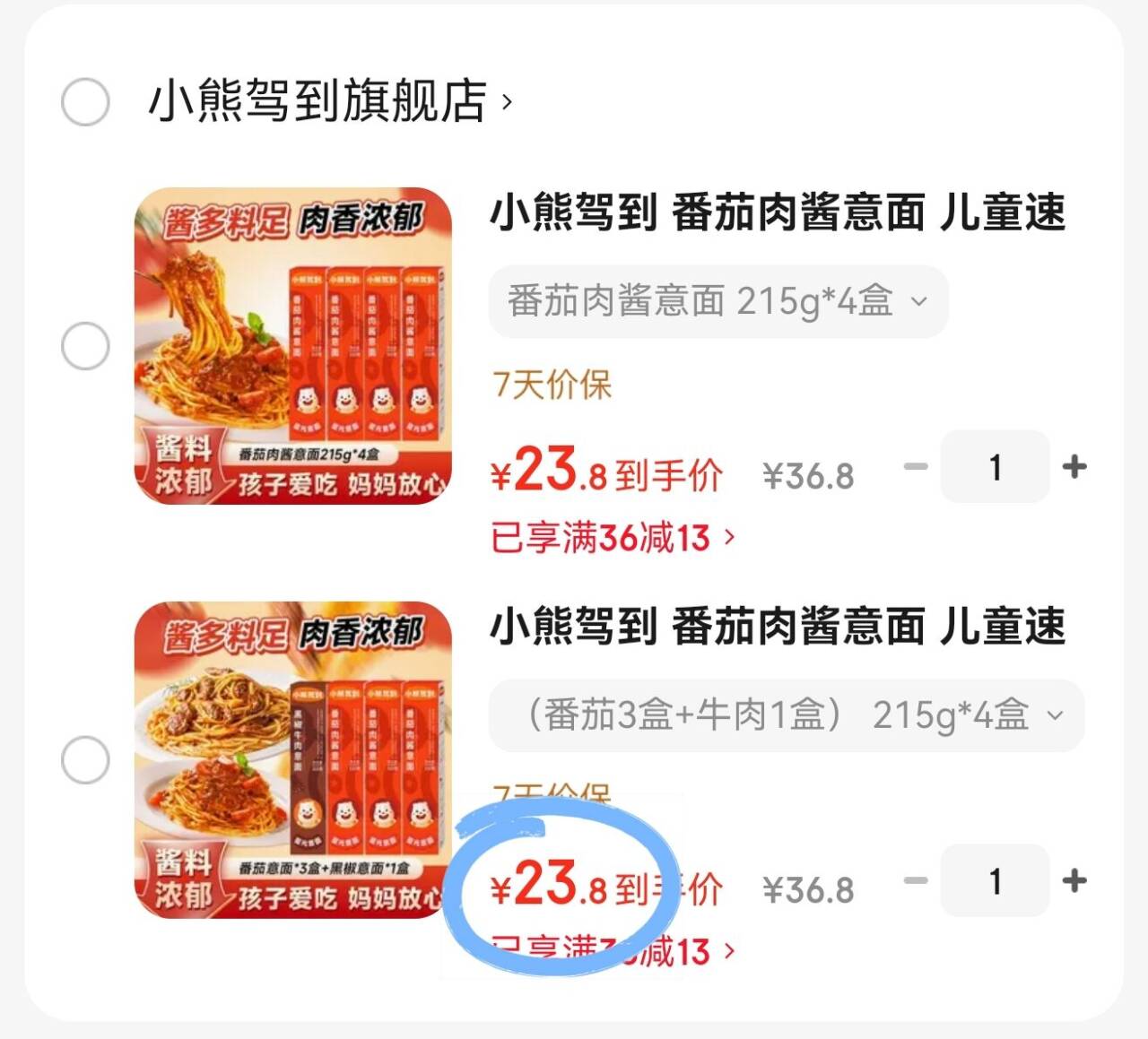Screen dimensions: 1148x1039
Task: Open product image of 番茄3盒+牛肉1盒 item
Action: click(293, 760)
